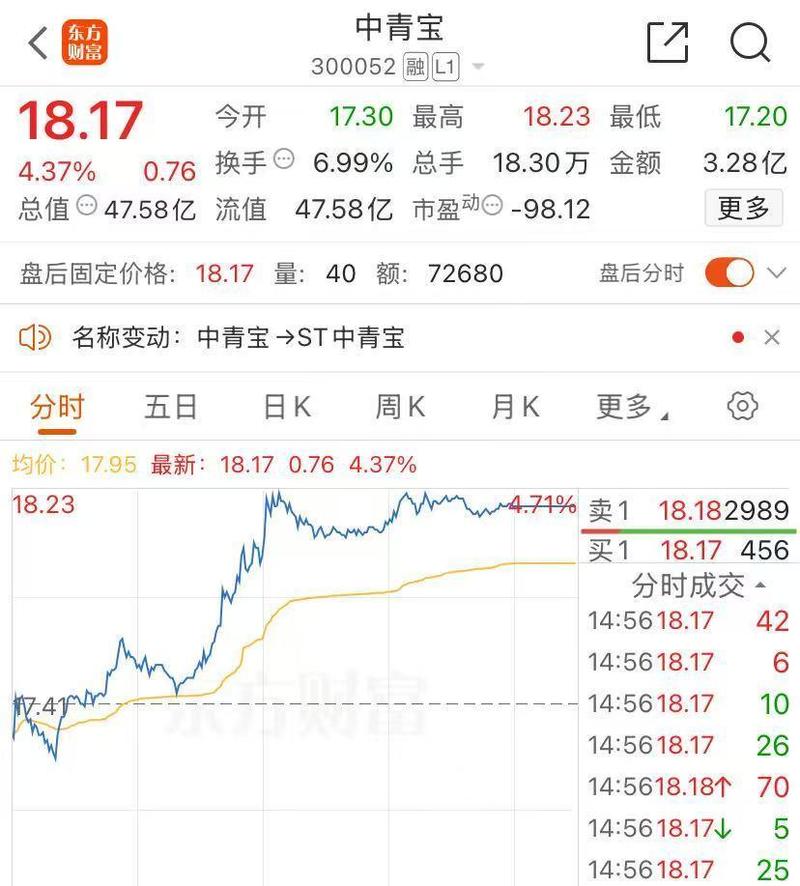Viewport: 800px width, 886px height.
Task: Expand the dropdown arrow next to 盘后分时
Action: pyautogui.click(x=775, y=271)
